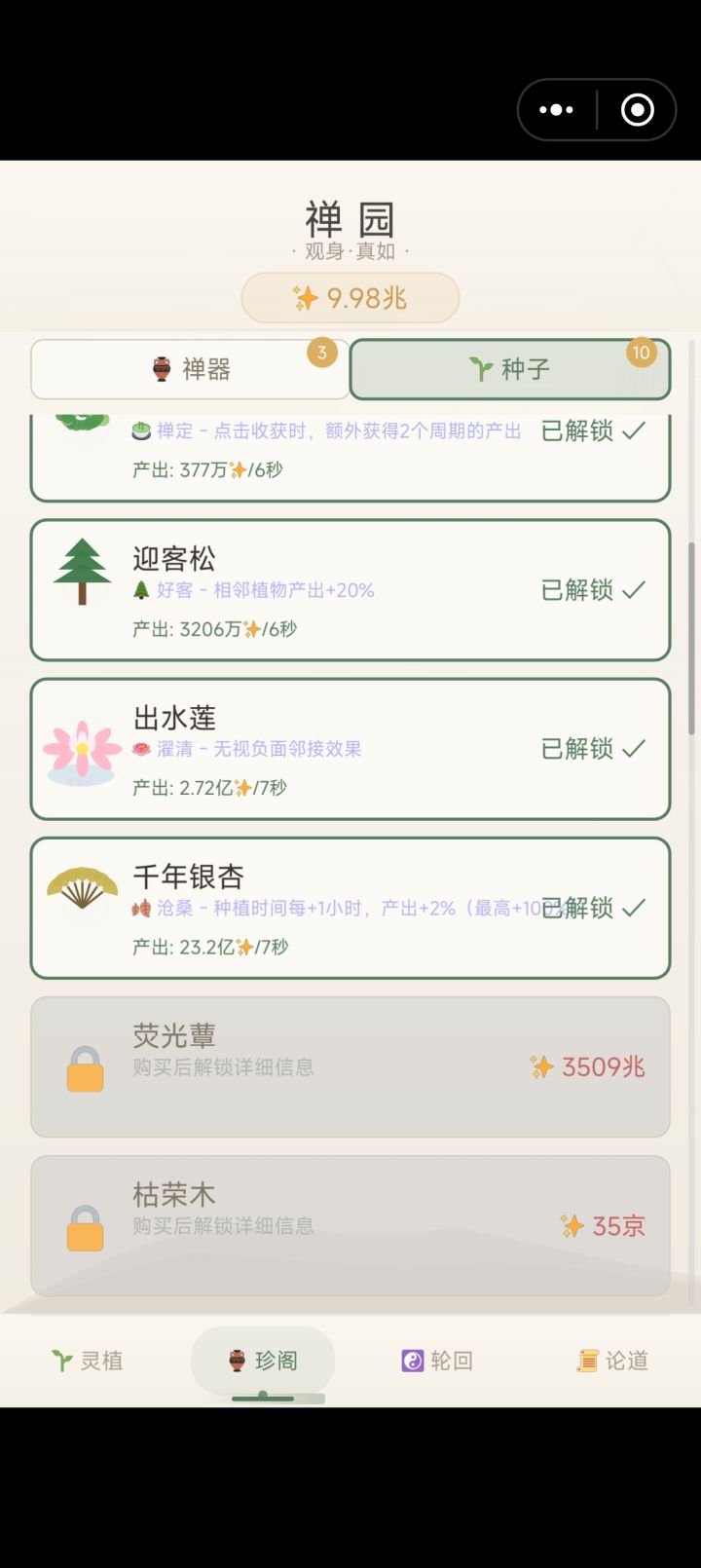The image size is (701, 1568).
Task: Open the mini-program more options menu
Action: (x=557, y=110)
